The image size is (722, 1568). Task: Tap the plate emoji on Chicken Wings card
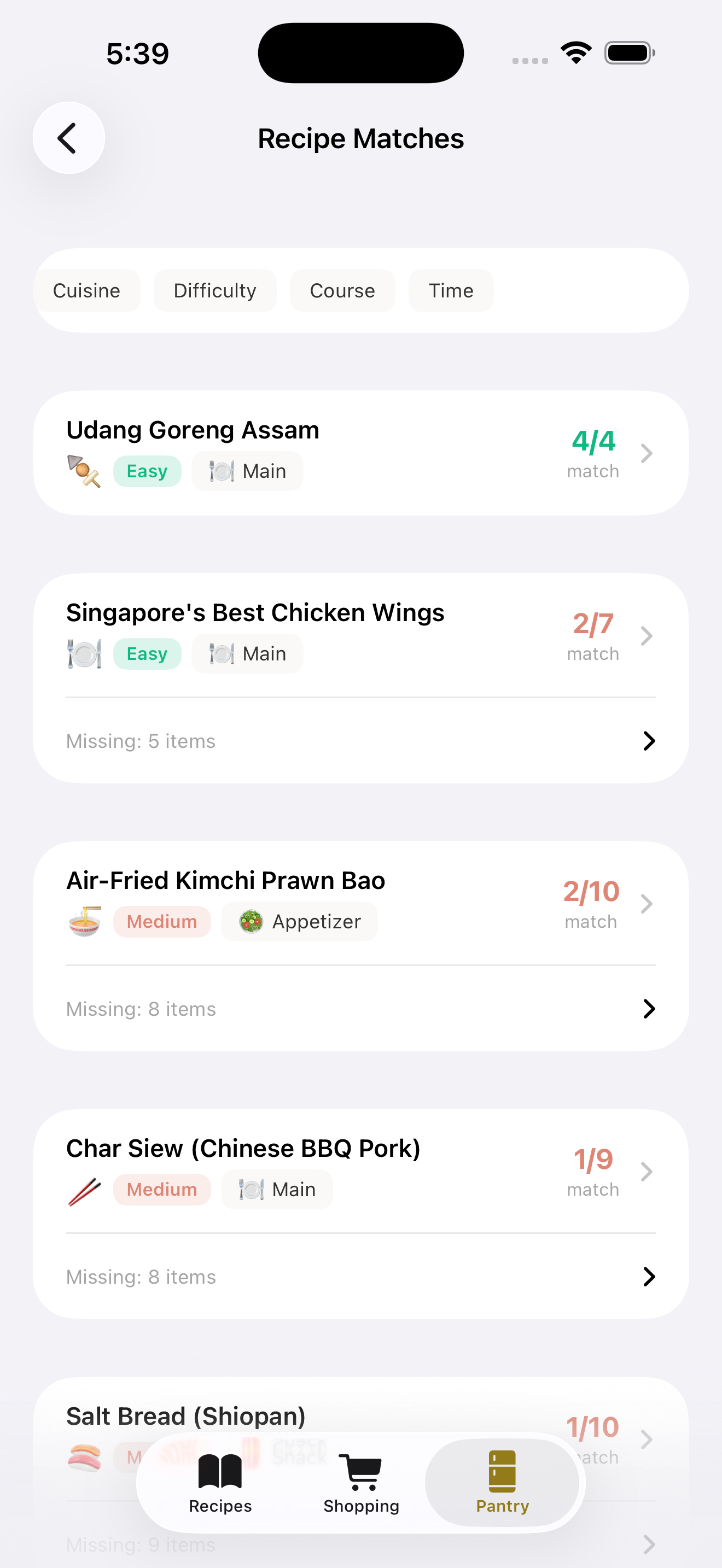(85, 653)
